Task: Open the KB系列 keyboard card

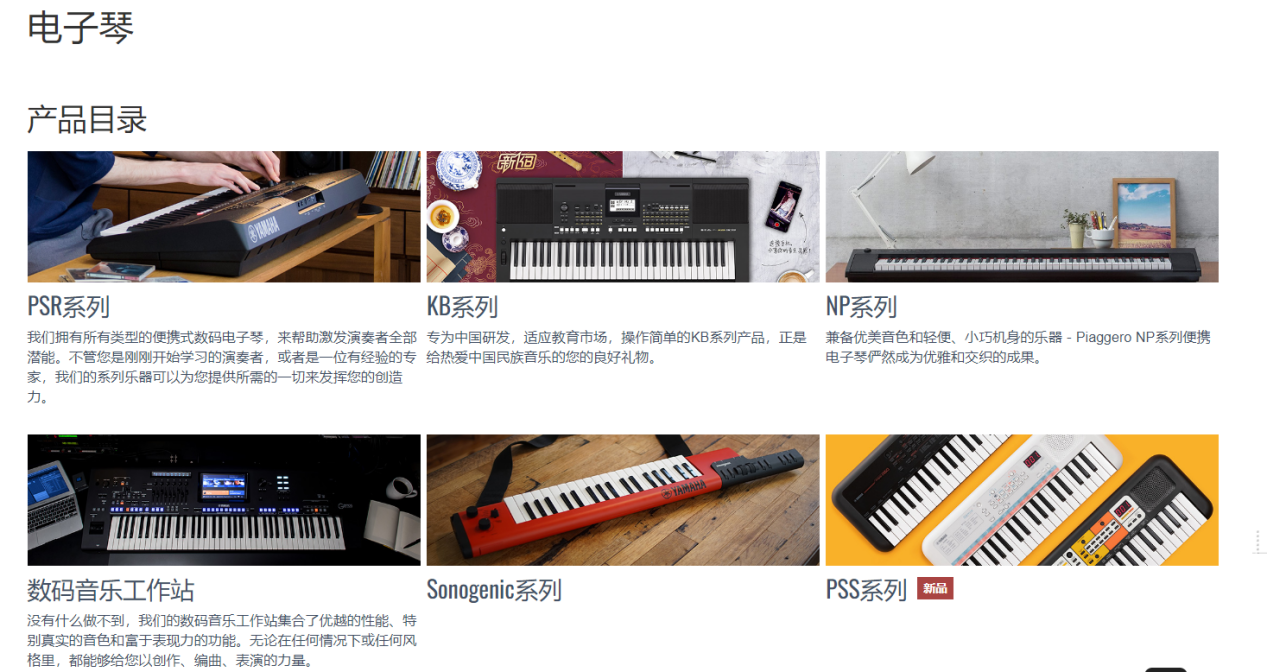Action: click(622, 217)
